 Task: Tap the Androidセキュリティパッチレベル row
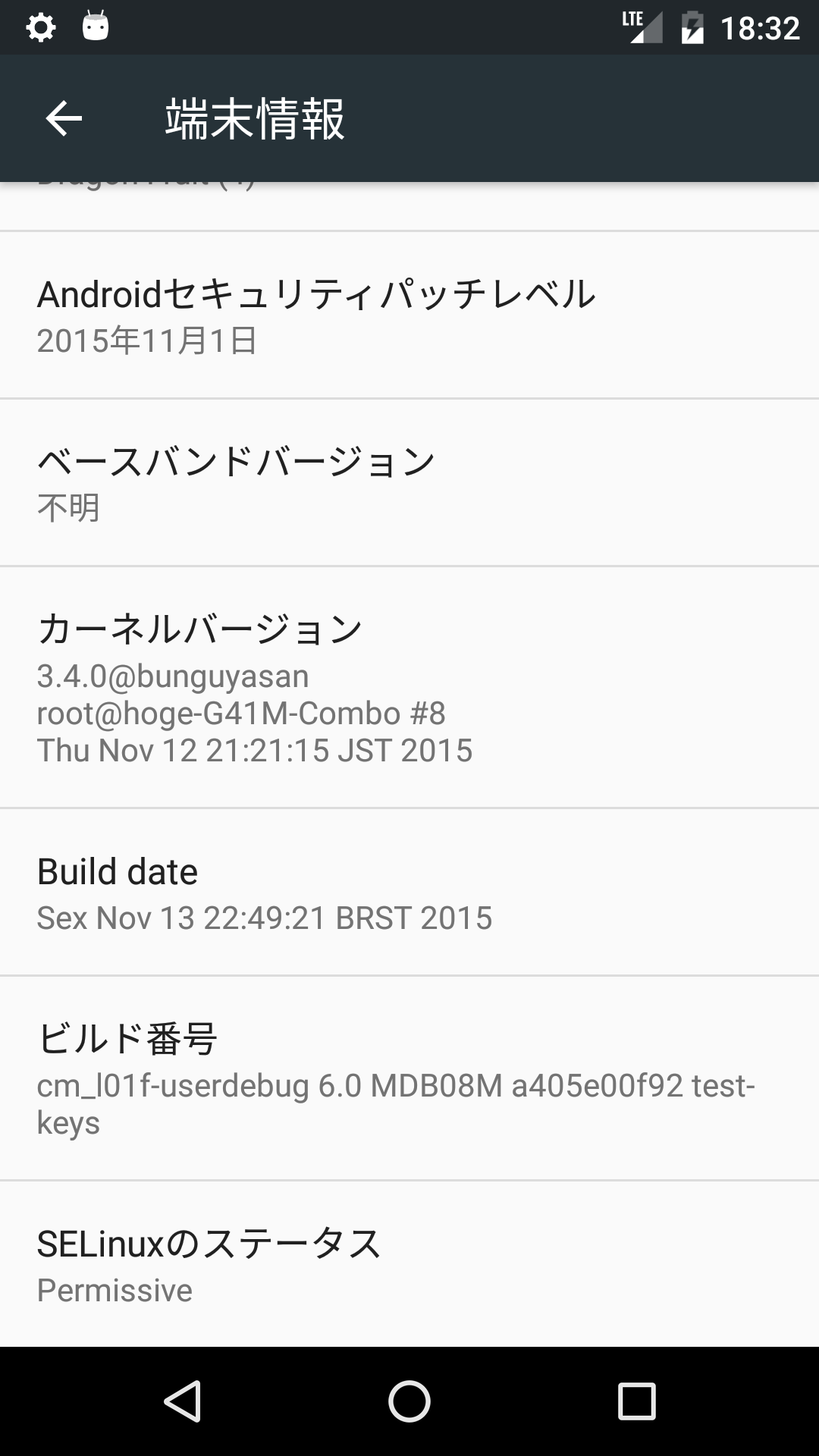pyautogui.click(x=409, y=315)
